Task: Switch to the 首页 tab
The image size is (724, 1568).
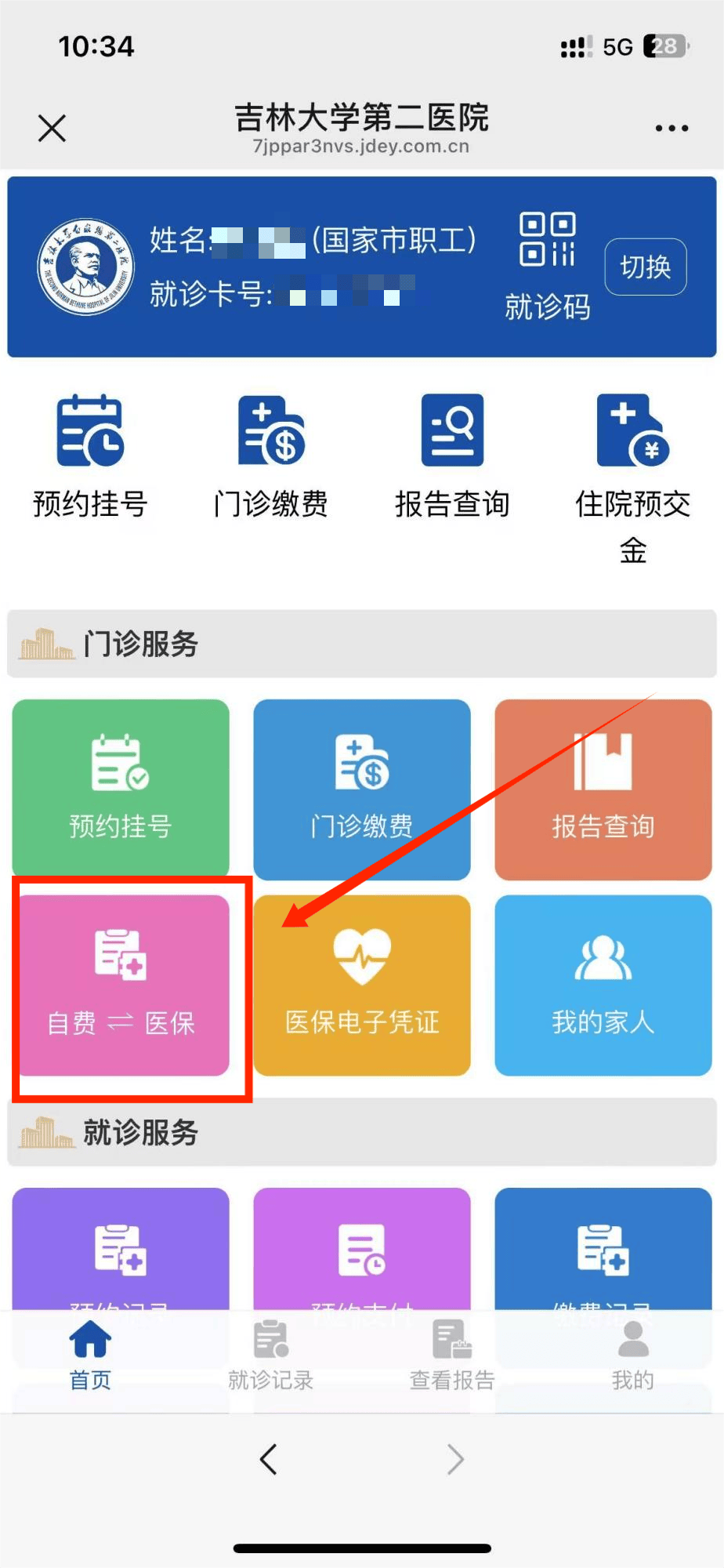Action: click(90, 1355)
